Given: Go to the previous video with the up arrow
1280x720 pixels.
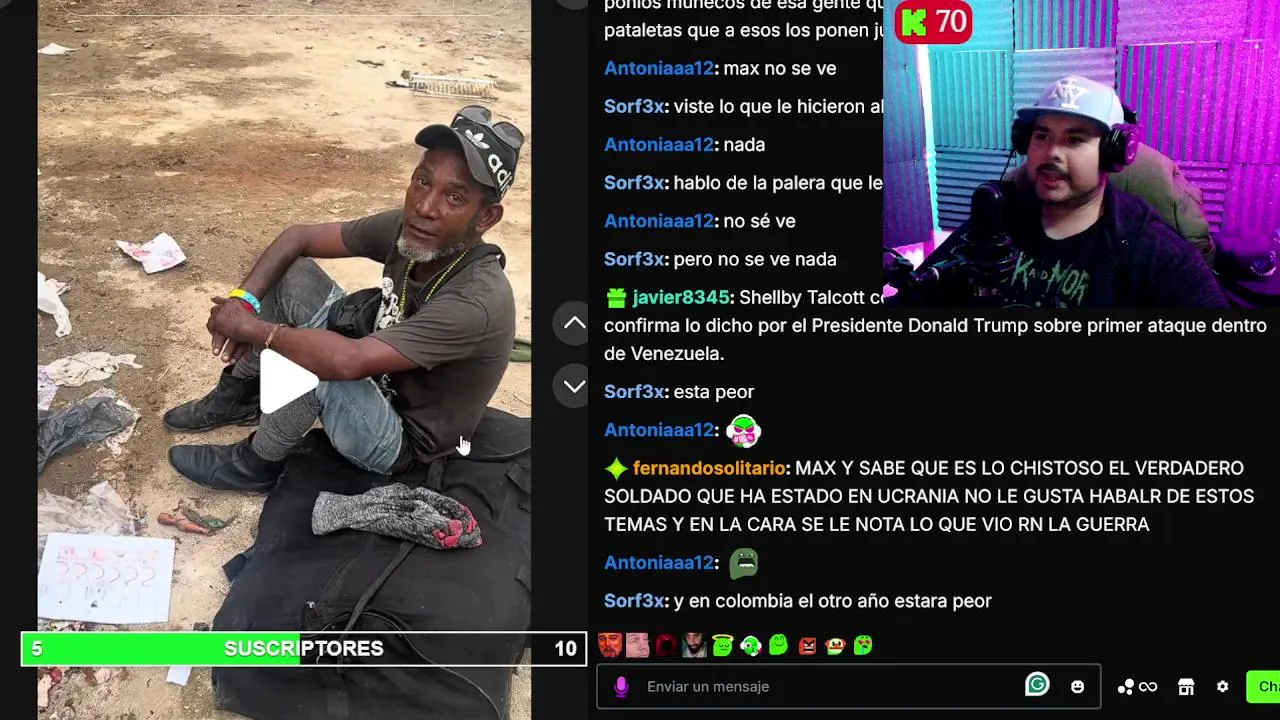Looking at the screenshot, I should tap(574, 323).
